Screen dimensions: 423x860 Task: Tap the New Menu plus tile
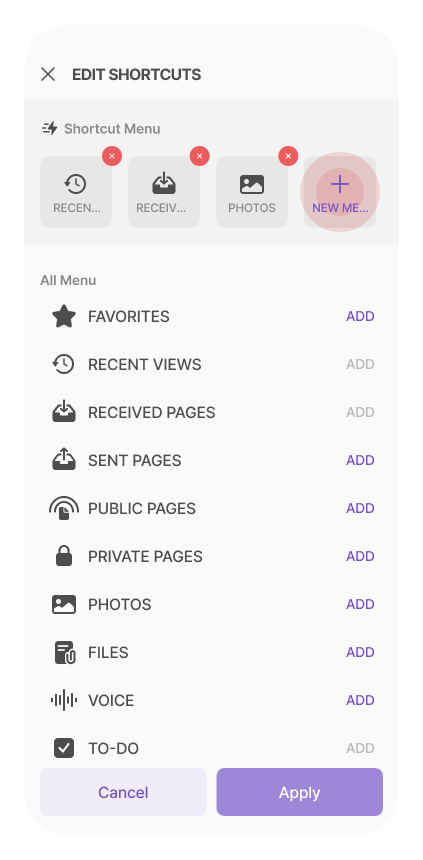point(340,192)
